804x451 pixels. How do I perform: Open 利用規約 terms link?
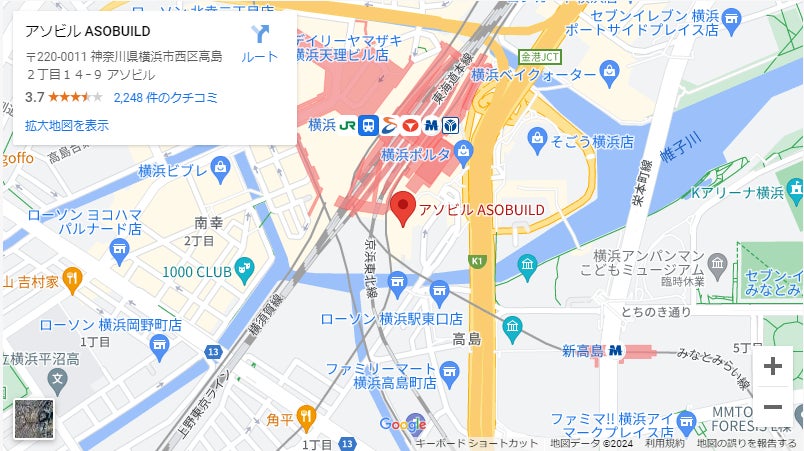(x=664, y=443)
